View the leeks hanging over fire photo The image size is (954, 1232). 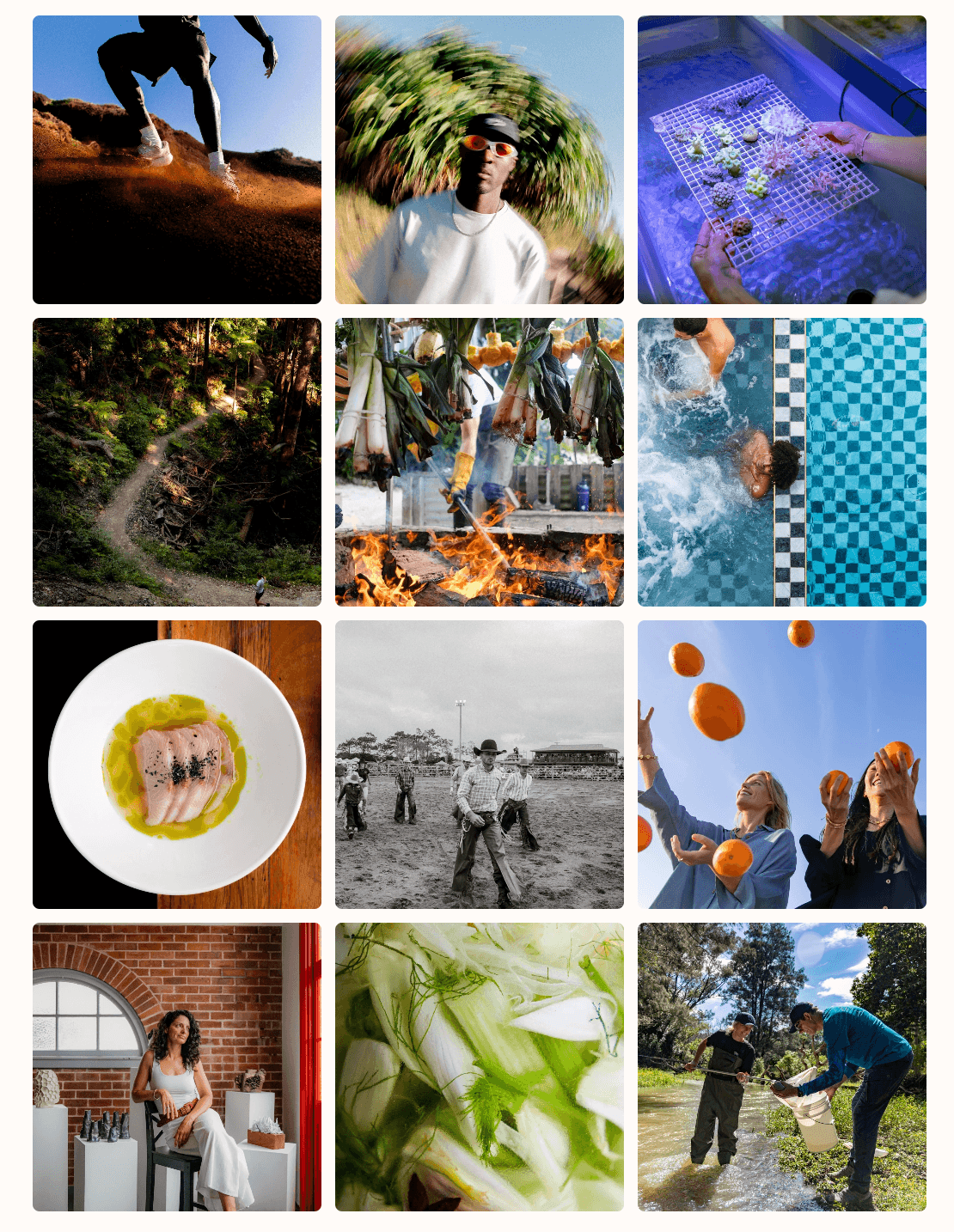(479, 462)
